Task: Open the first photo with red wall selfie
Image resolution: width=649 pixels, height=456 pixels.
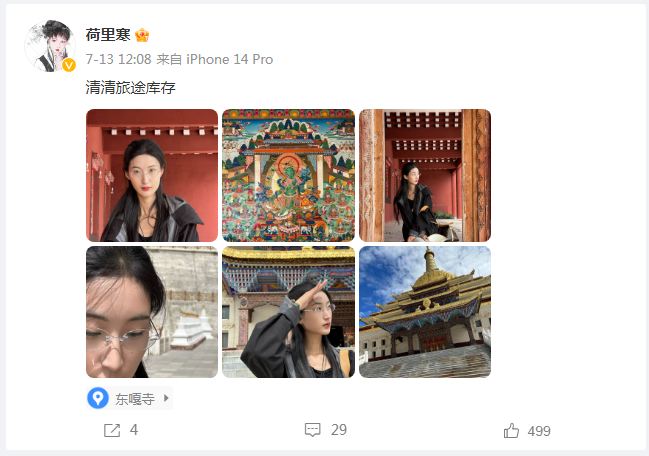Action: (151, 175)
